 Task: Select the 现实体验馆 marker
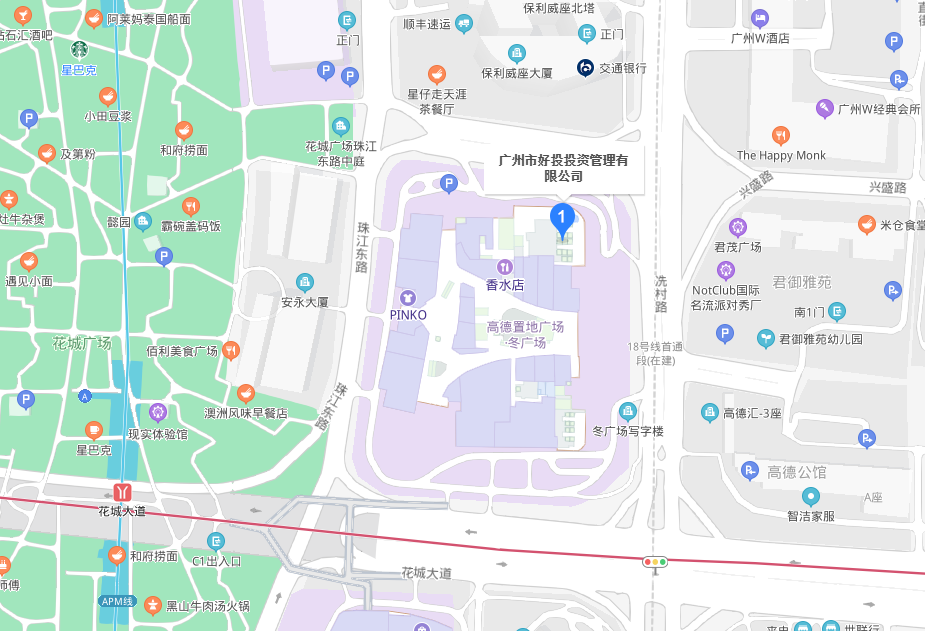(x=157, y=412)
